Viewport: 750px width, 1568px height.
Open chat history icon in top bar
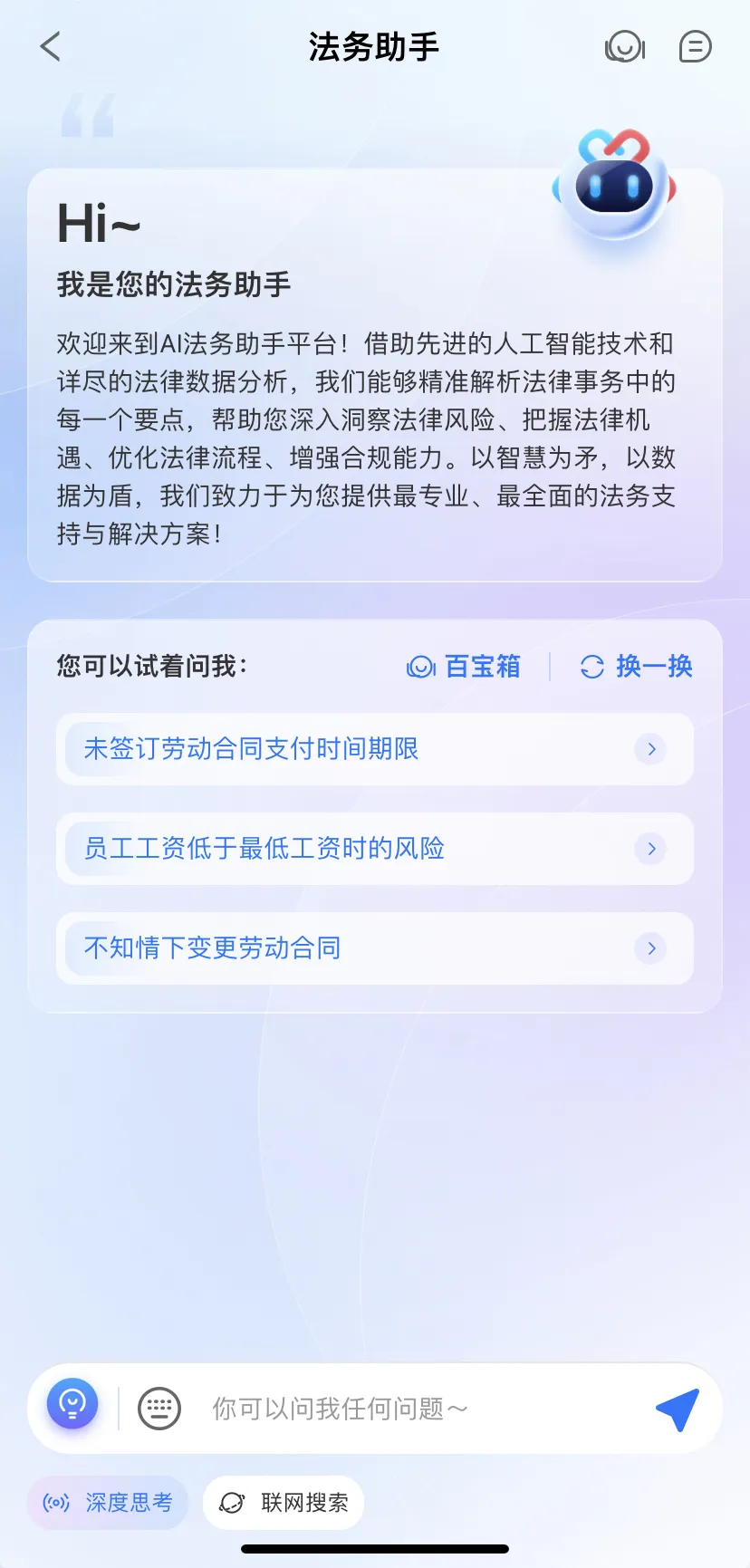695,46
